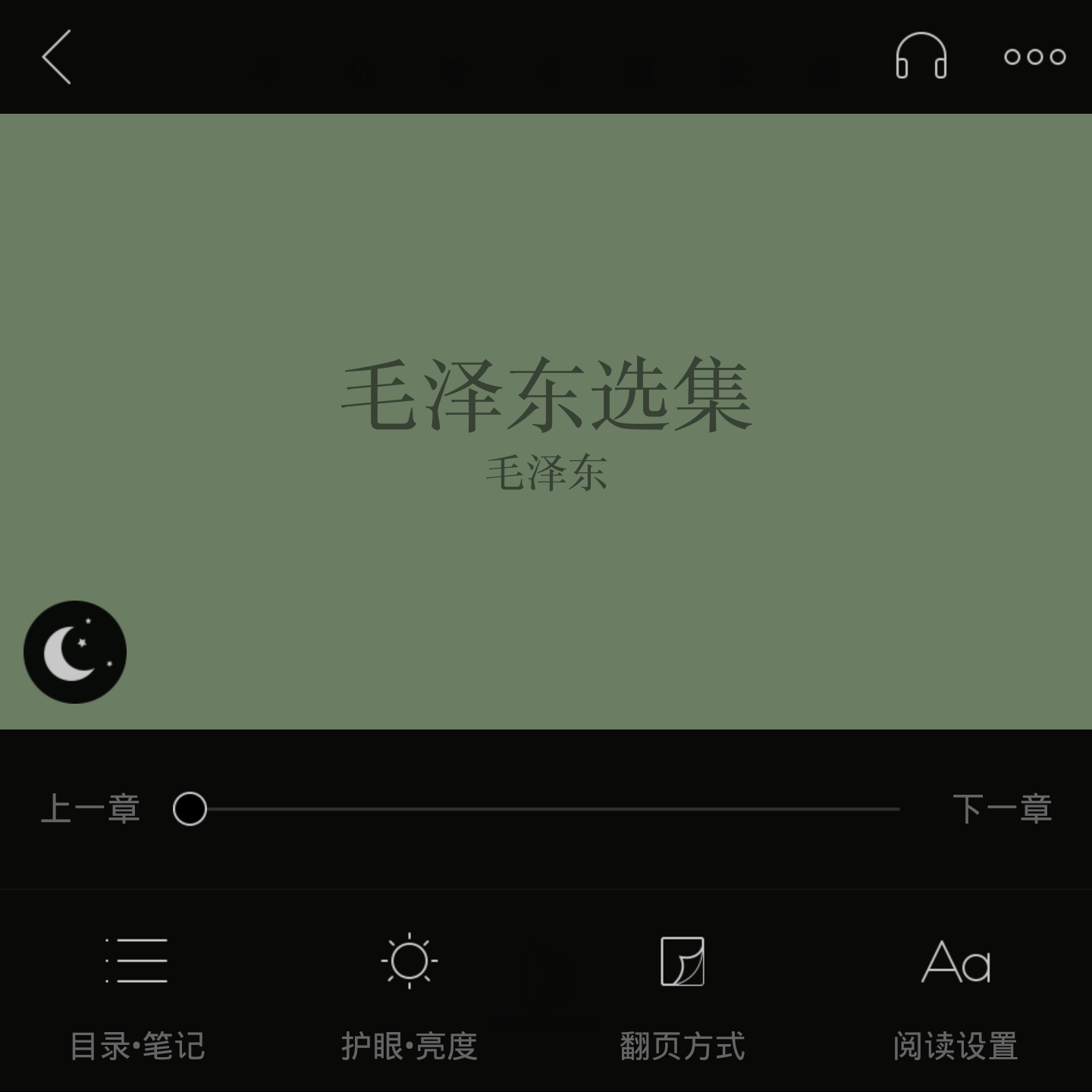
Task: Start audio listening with headphones icon
Action: click(921, 56)
